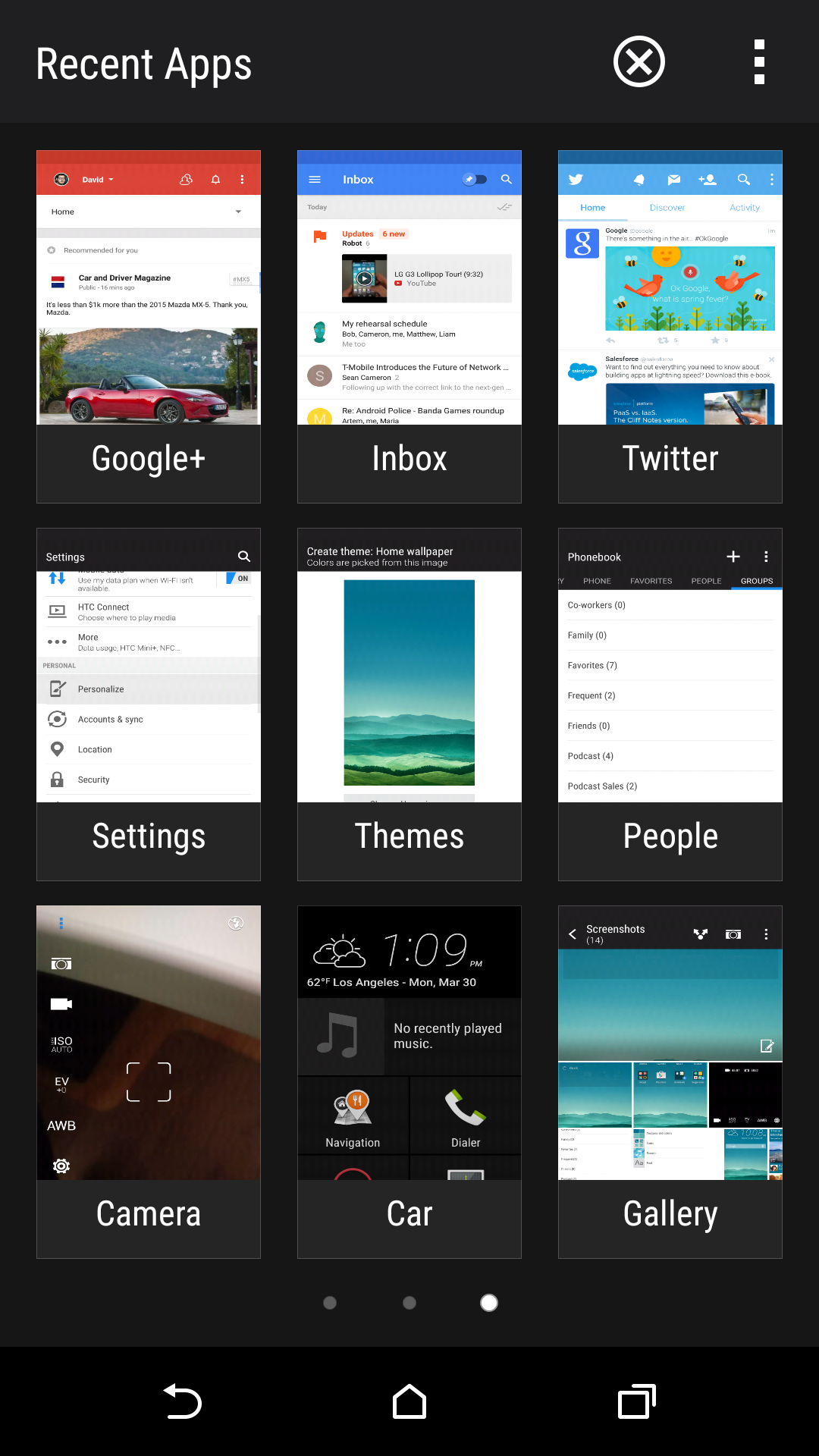Open the Themes app card
This screenshot has width=819, height=1456.
[x=409, y=704]
